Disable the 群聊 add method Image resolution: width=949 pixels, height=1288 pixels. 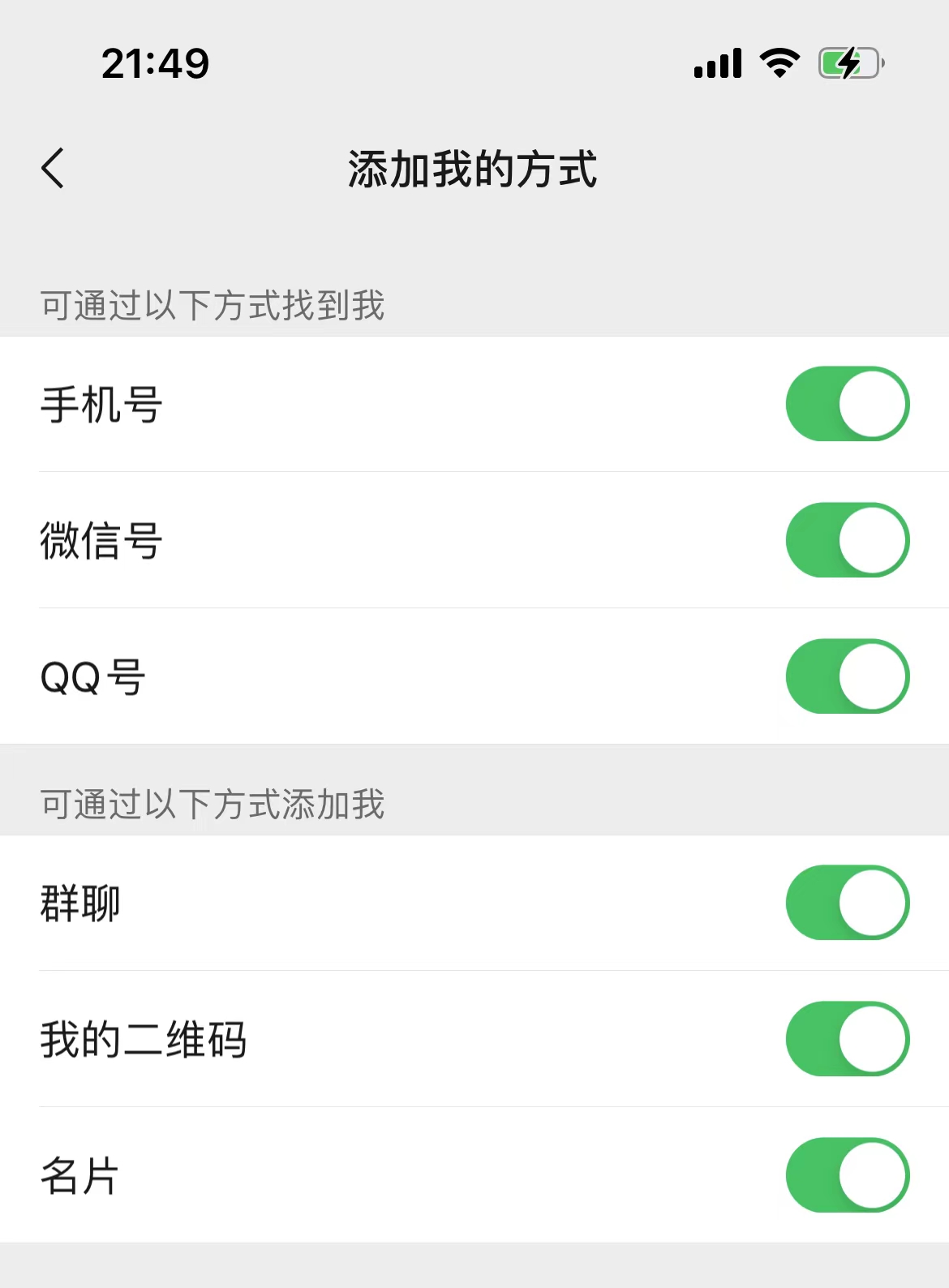pos(848,904)
